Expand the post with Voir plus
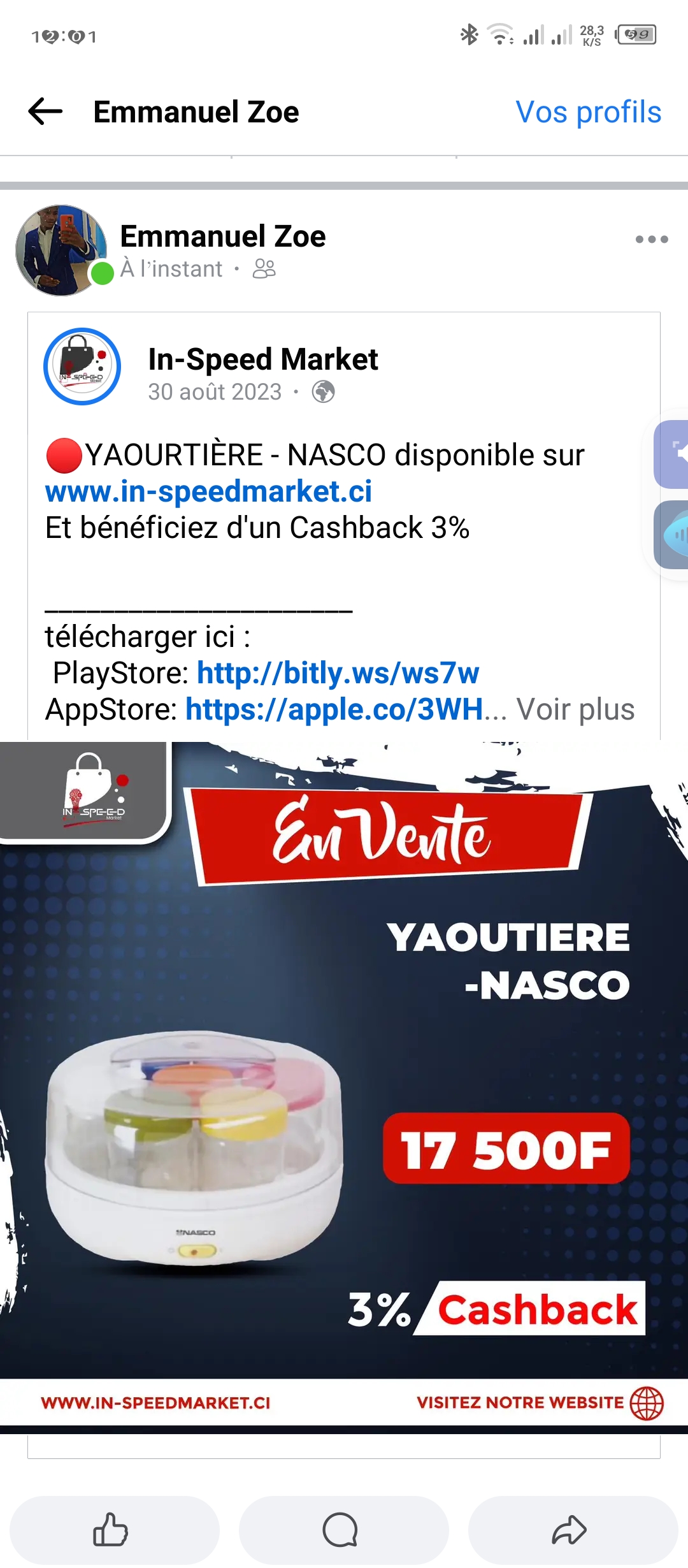 (575, 709)
